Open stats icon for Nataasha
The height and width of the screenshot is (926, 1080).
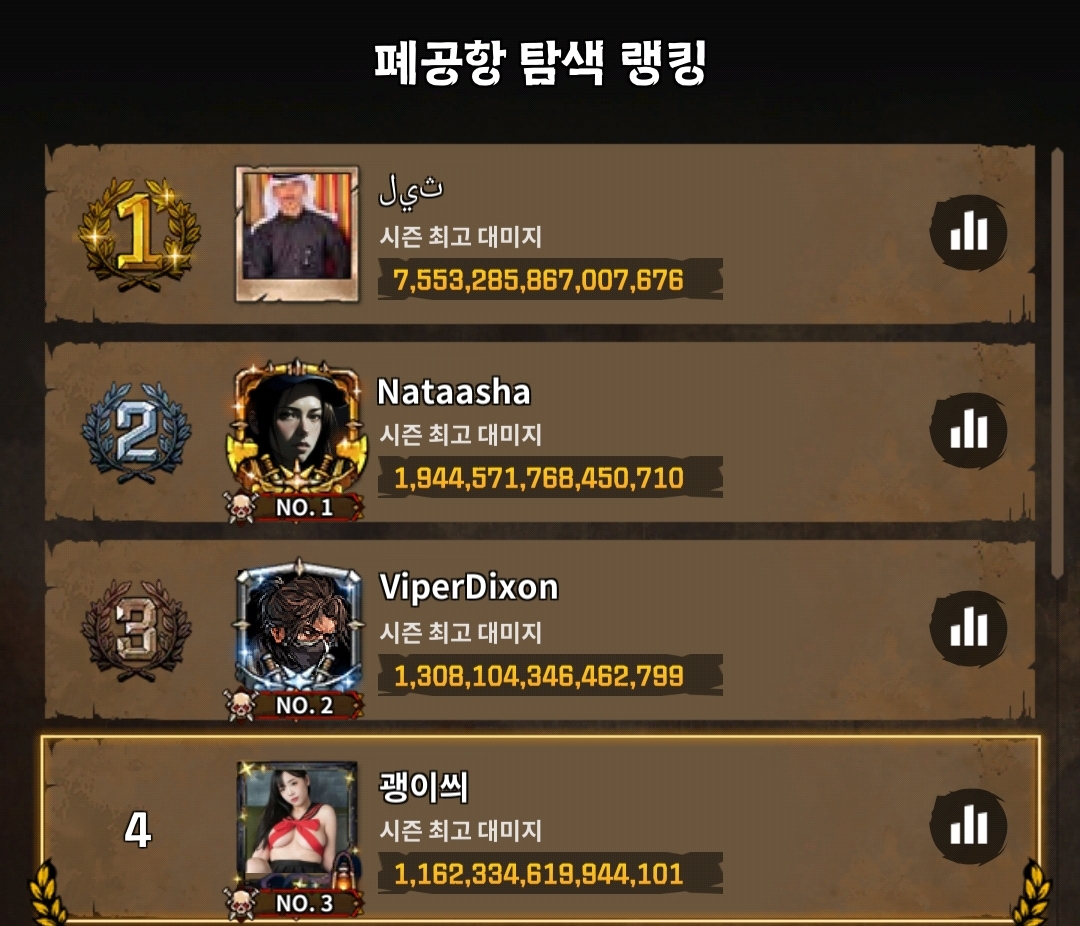click(x=968, y=431)
